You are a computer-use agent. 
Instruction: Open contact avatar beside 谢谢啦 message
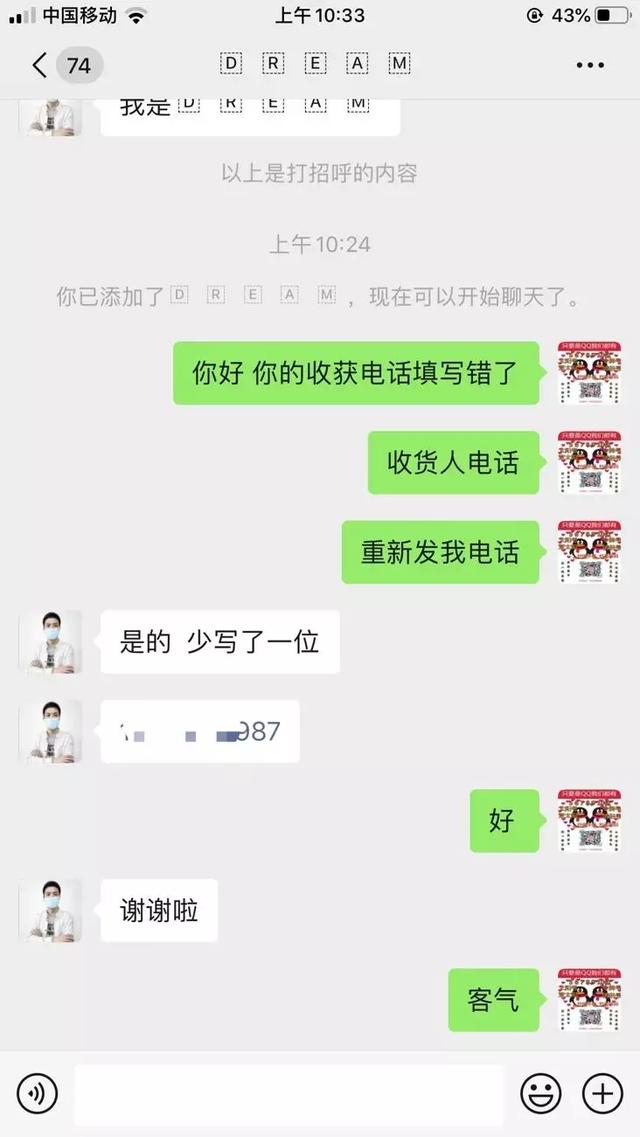[50, 910]
